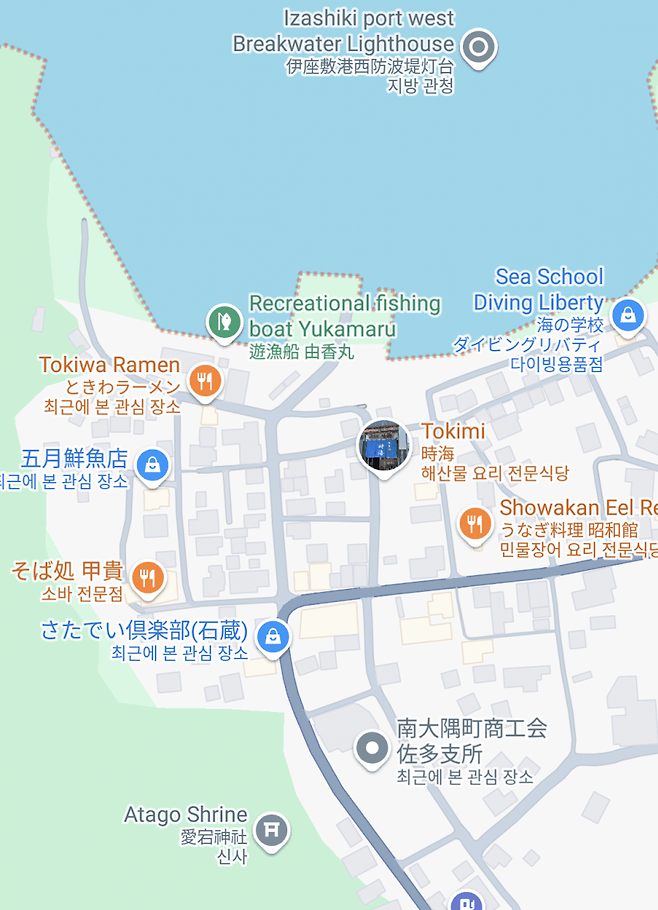Open the Tokiwa Ramen restaurant pin
Viewport: 658px width, 910px height.
[205, 379]
